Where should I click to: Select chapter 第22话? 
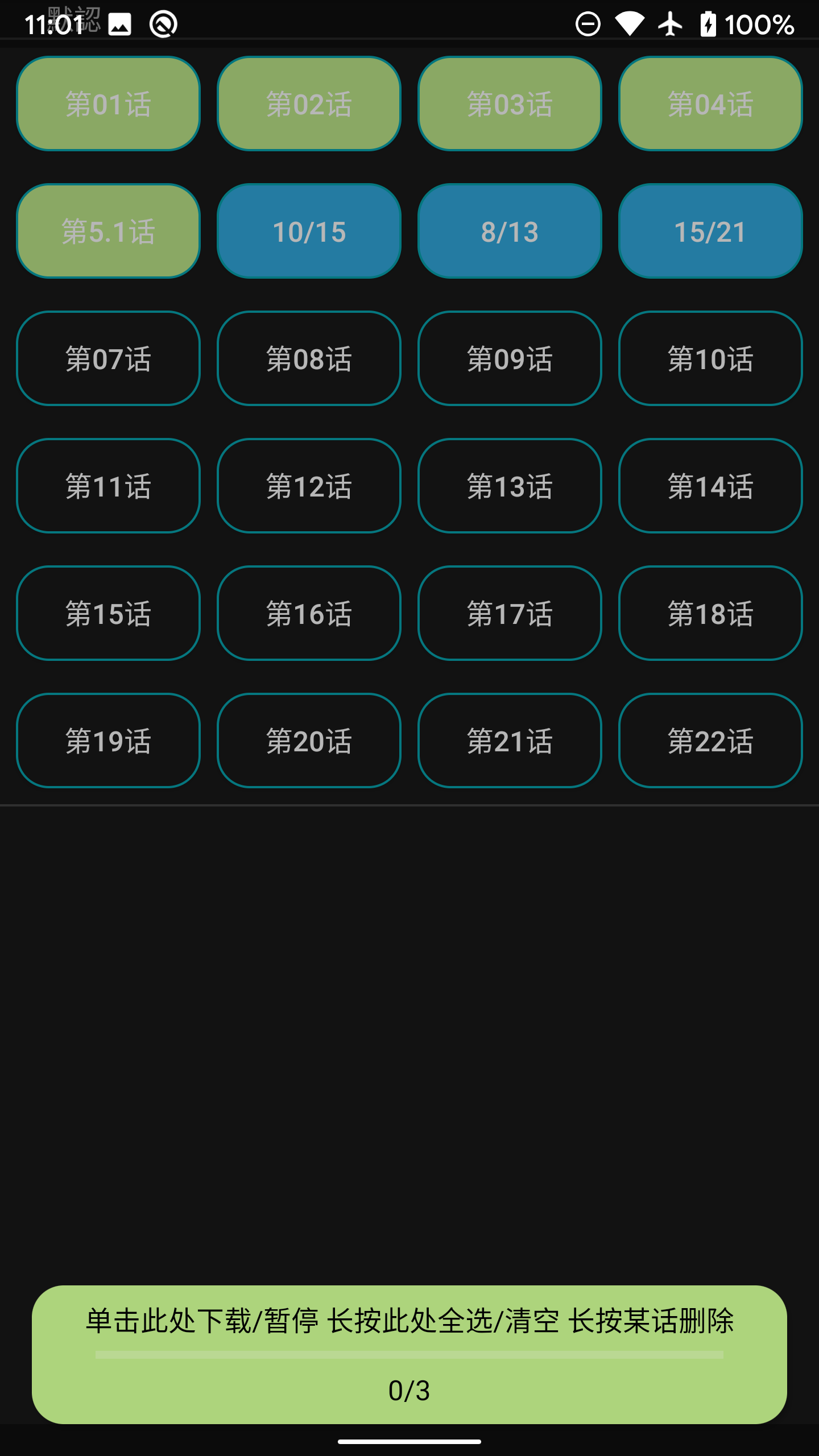pos(710,741)
